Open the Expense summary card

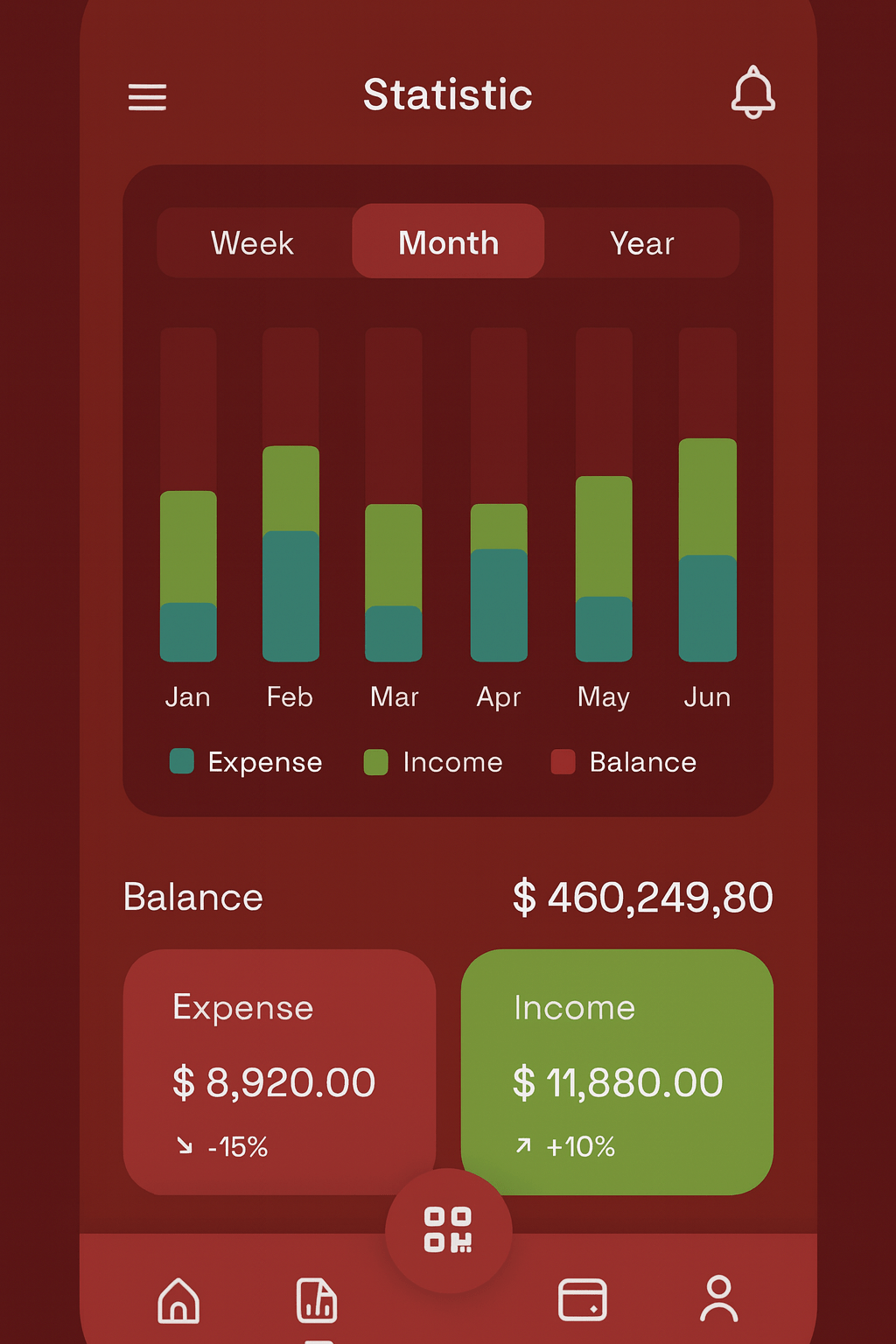[279, 1071]
